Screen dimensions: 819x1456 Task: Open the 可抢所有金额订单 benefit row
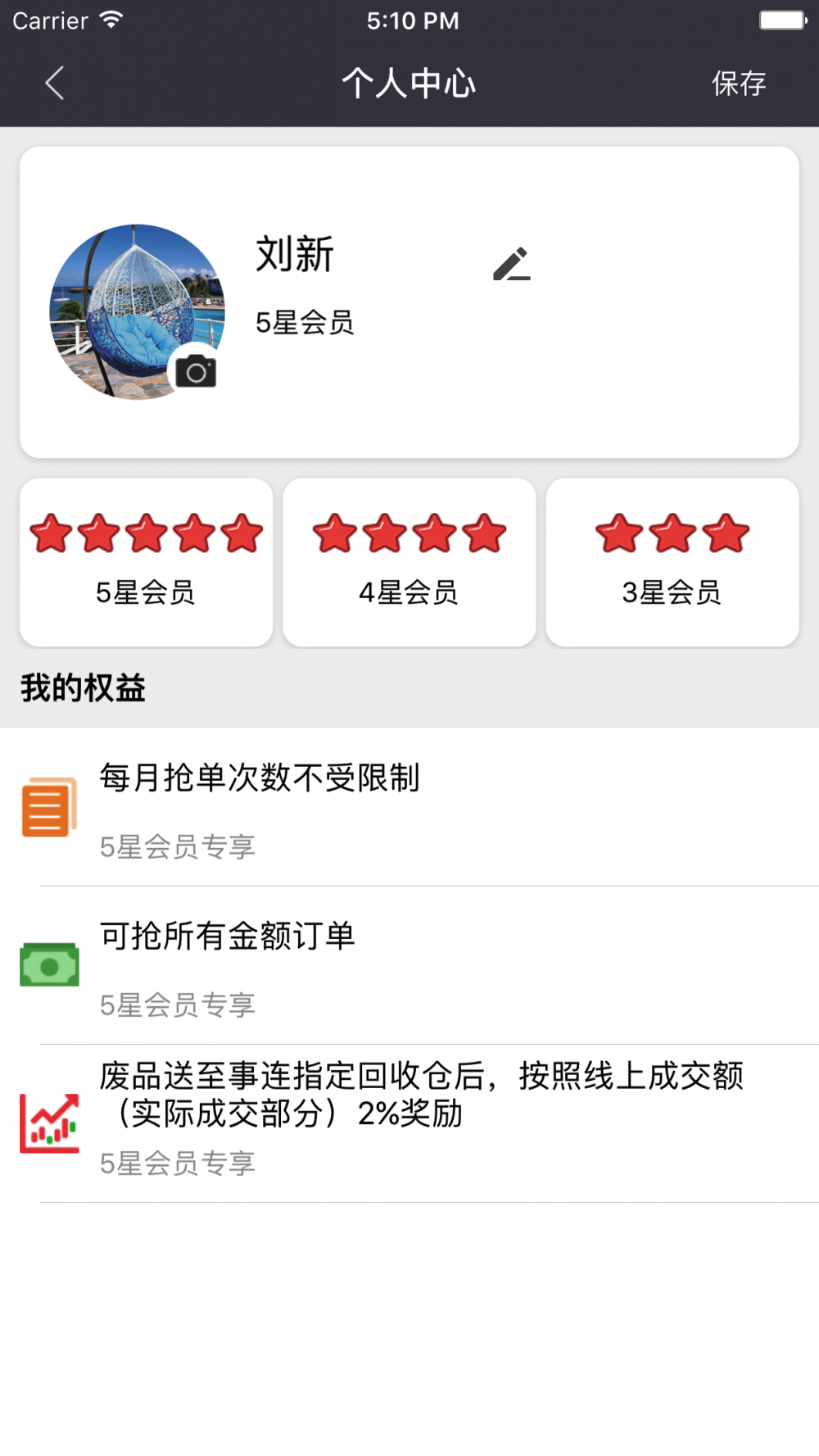pos(409,966)
